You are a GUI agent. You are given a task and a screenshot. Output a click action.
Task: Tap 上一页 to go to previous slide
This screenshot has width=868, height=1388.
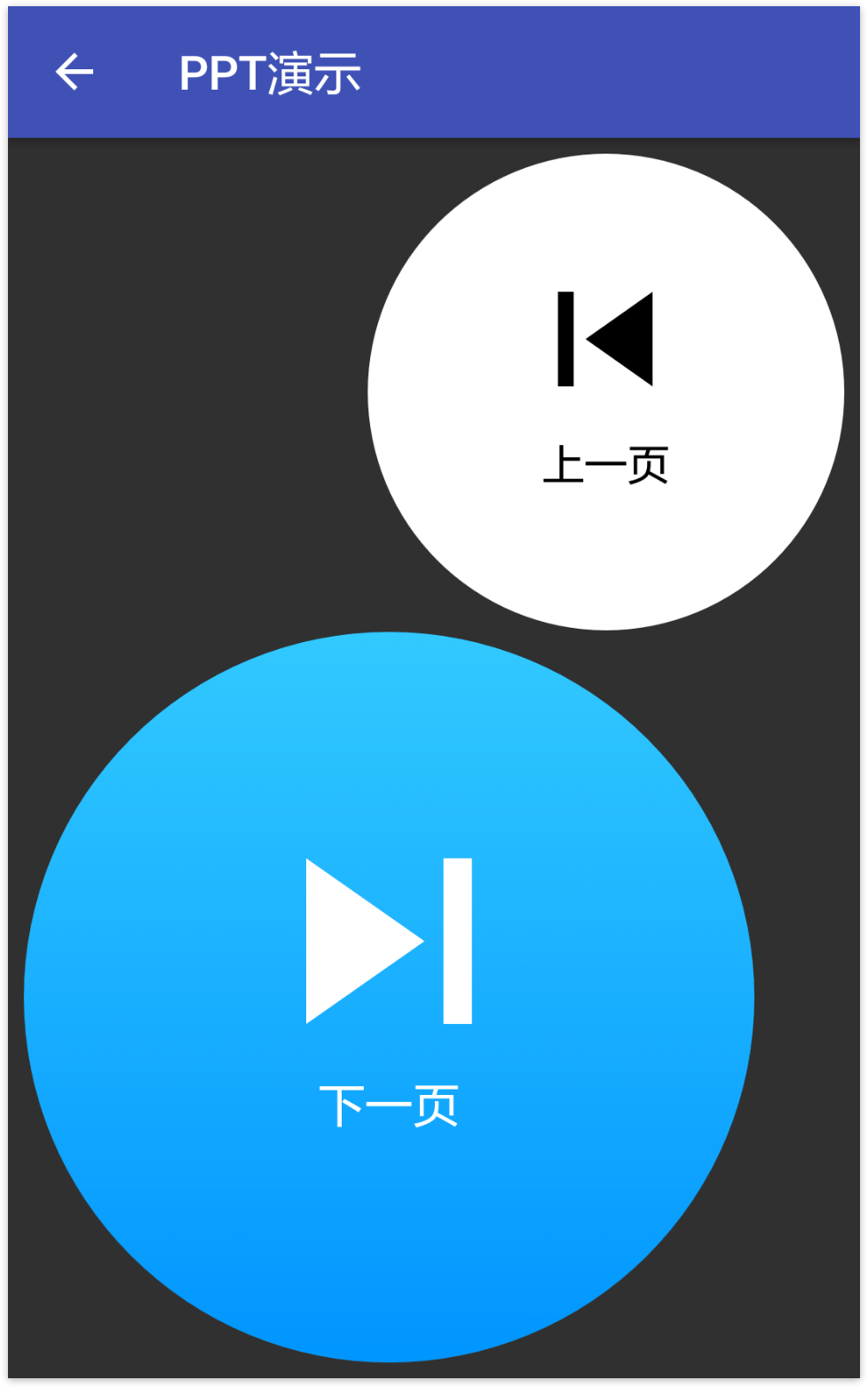(605, 392)
